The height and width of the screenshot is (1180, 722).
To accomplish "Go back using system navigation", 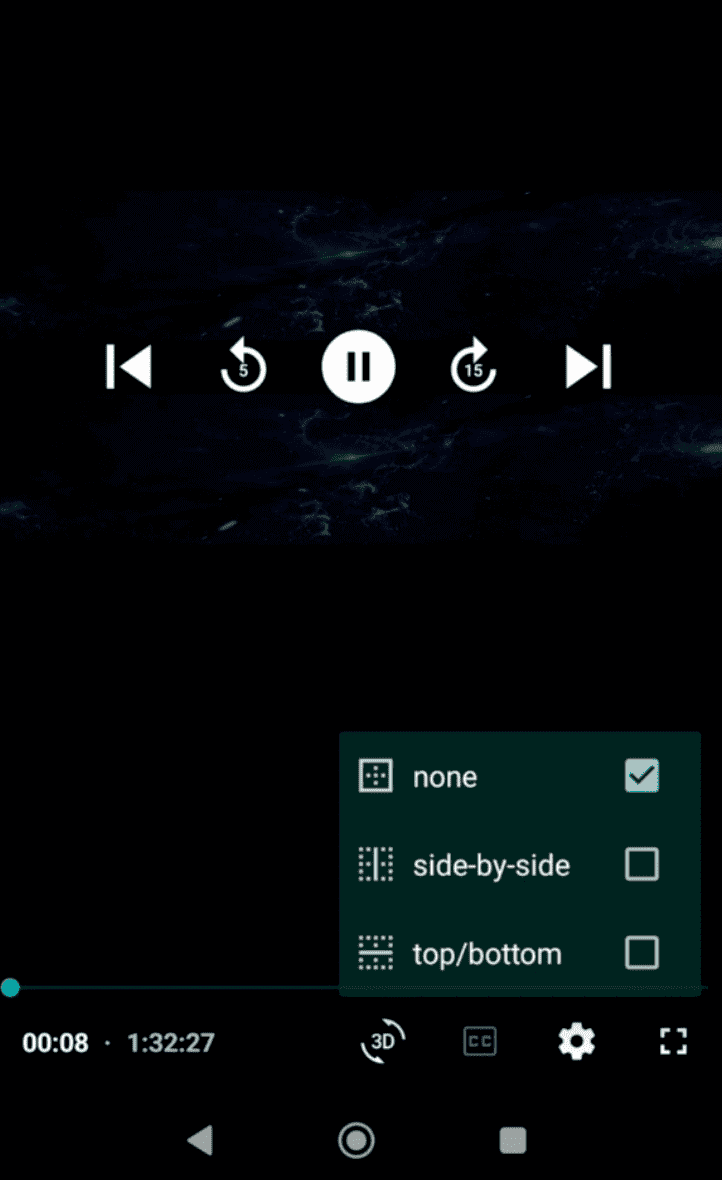I will [x=200, y=1140].
